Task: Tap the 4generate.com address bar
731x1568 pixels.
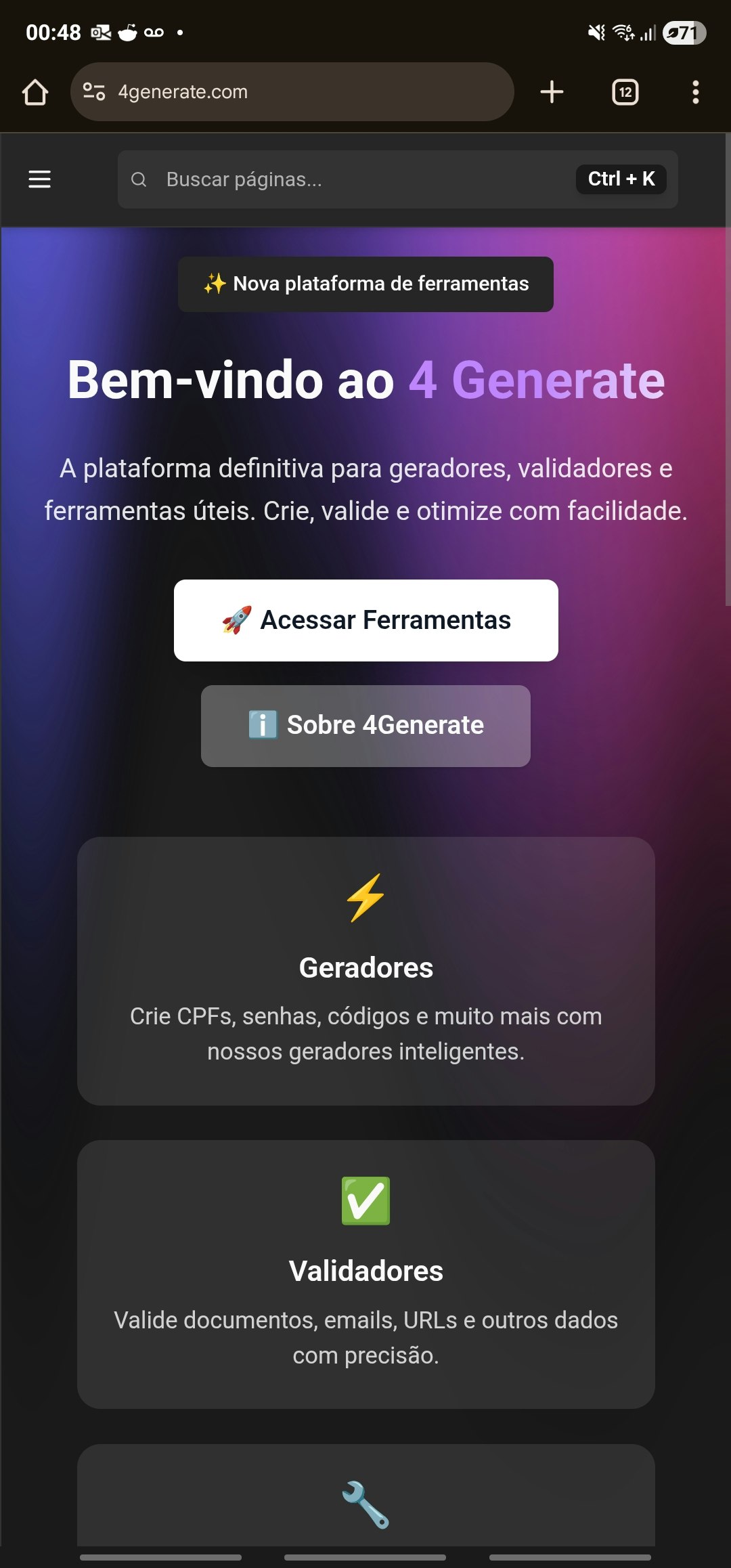Action: pyautogui.click(x=305, y=92)
